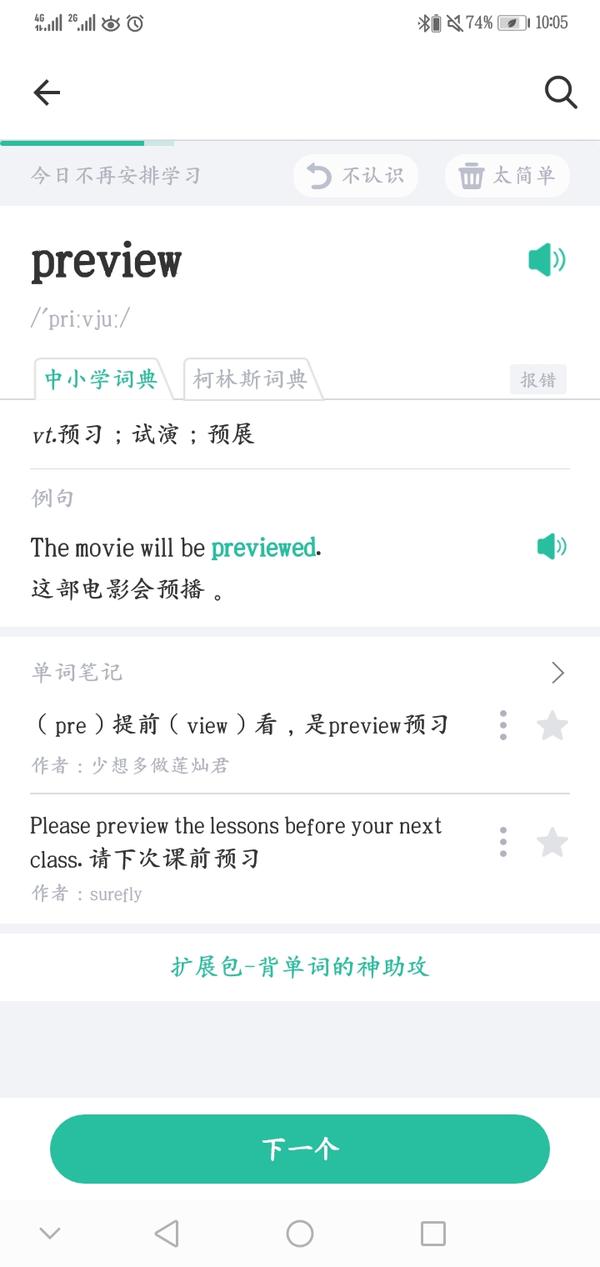Star the note by surefly
Screen dimensions: 600x1267
pos(552,842)
